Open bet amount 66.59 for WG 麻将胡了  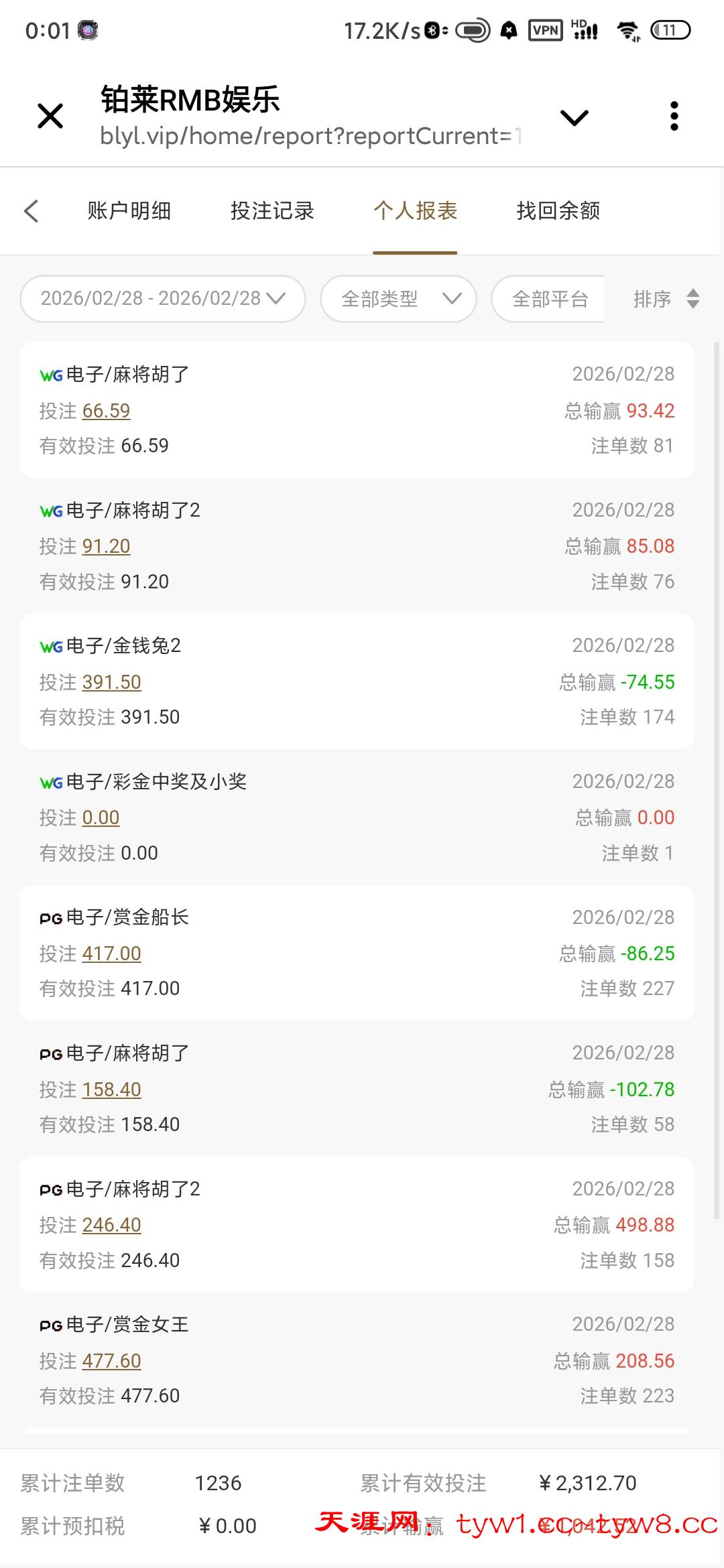point(106,411)
